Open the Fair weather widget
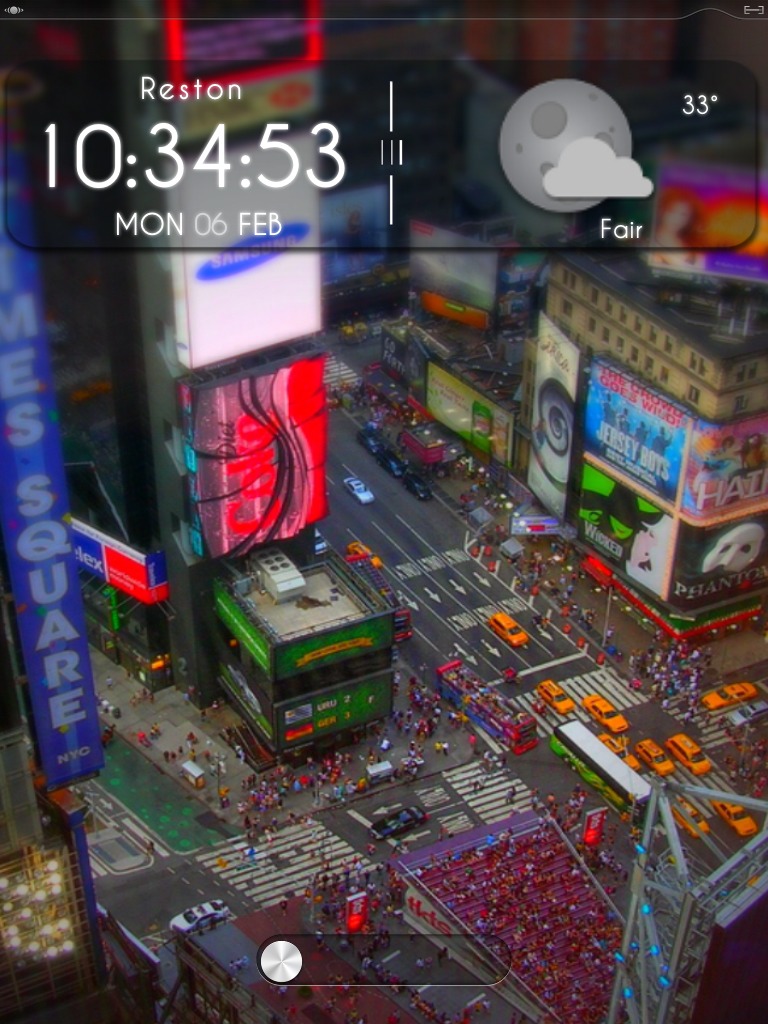768x1024 pixels. coord(576,153)
